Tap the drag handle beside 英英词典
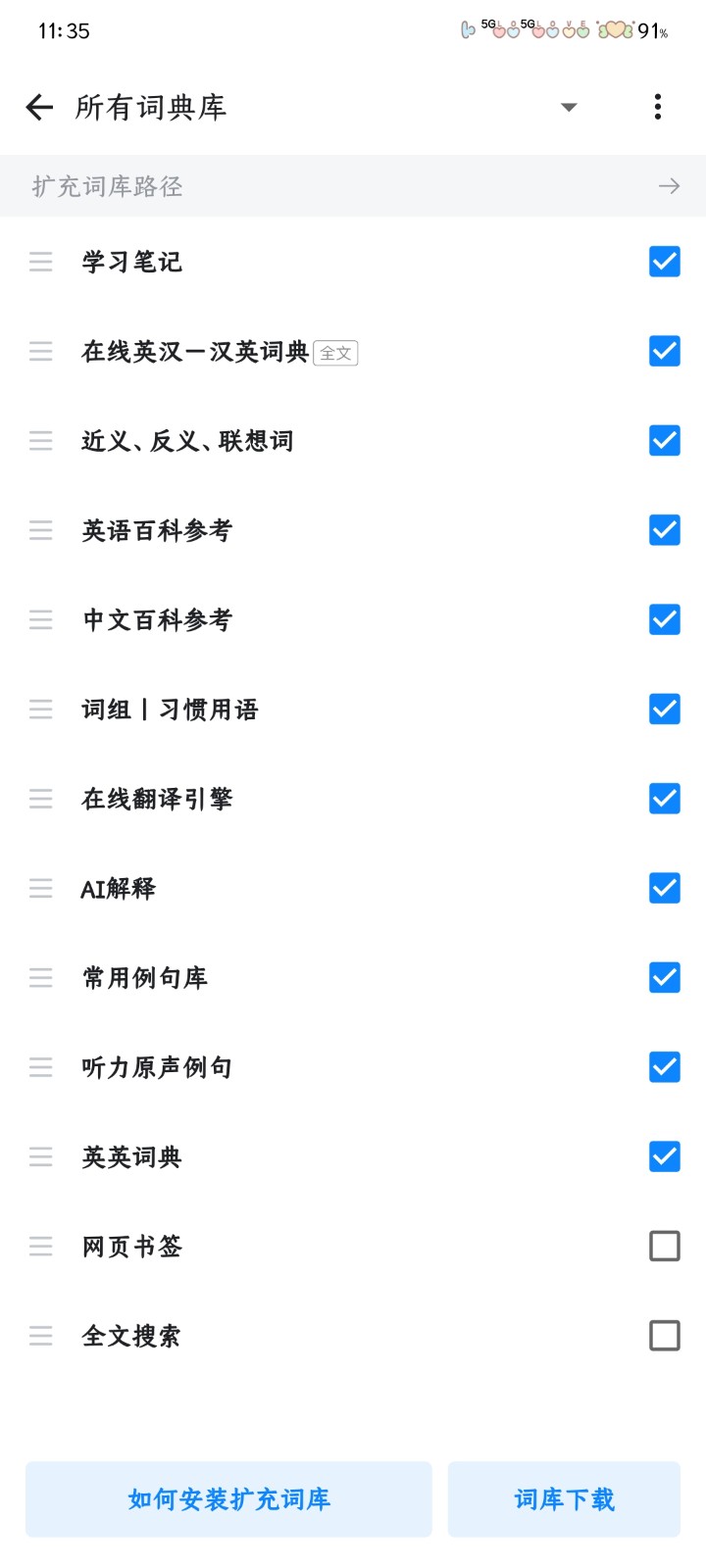 [40, 1156]
